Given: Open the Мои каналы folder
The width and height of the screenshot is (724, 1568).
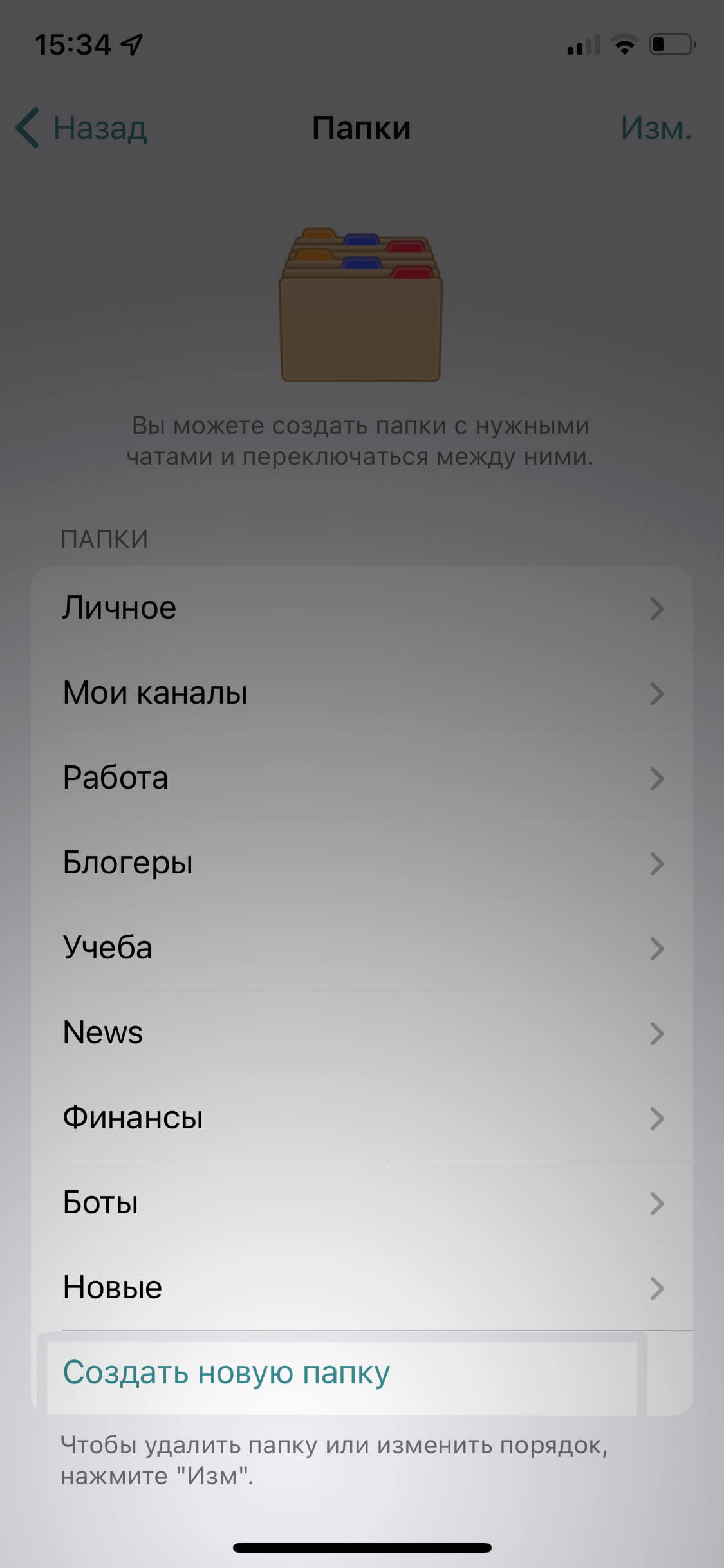Looking at the screenshot, I should click(362, 693).
